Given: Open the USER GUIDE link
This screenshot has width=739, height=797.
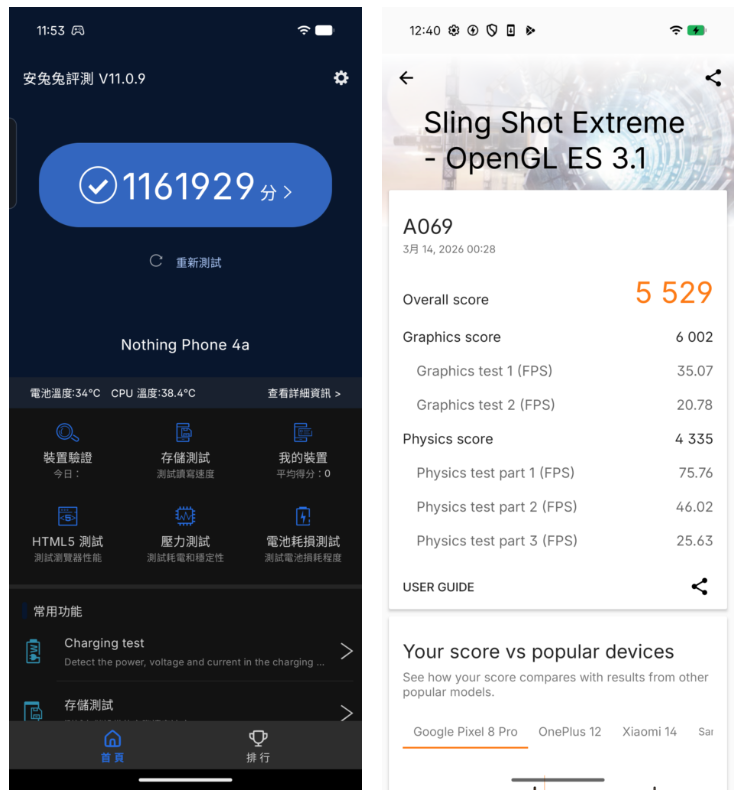Looking at the screenshot, I should pyautogui.click(x=438, y=587).
